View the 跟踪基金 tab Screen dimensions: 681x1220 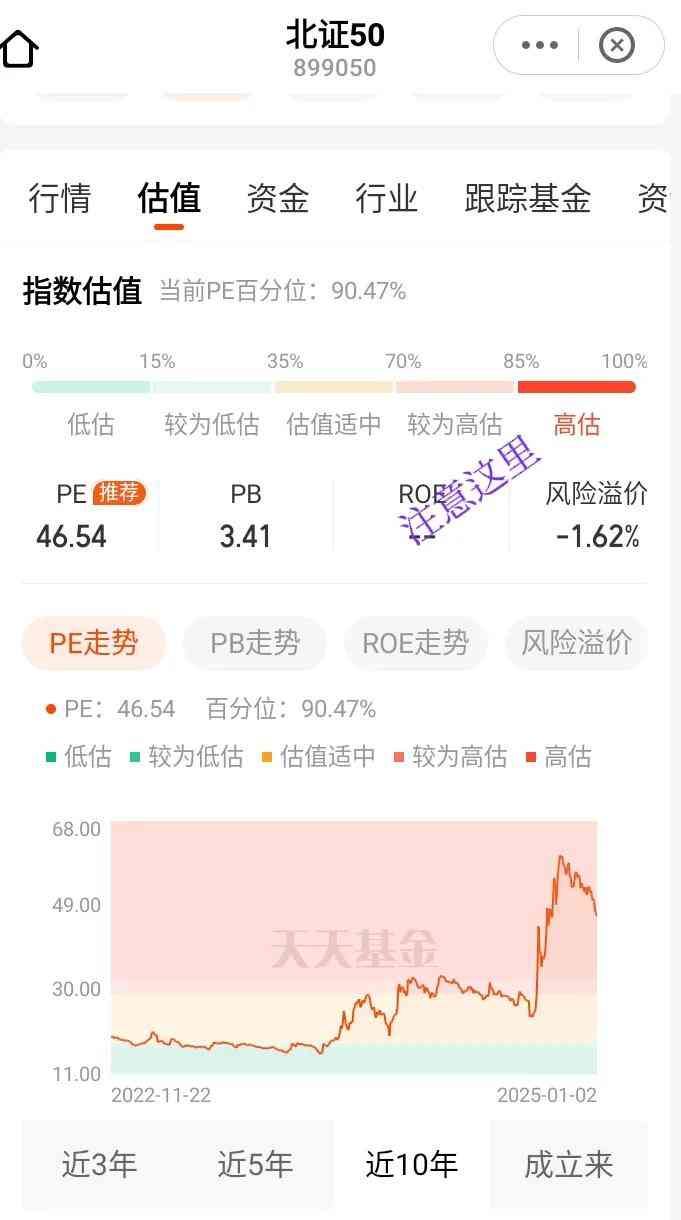pyautogui.click(x=527, y=198)
